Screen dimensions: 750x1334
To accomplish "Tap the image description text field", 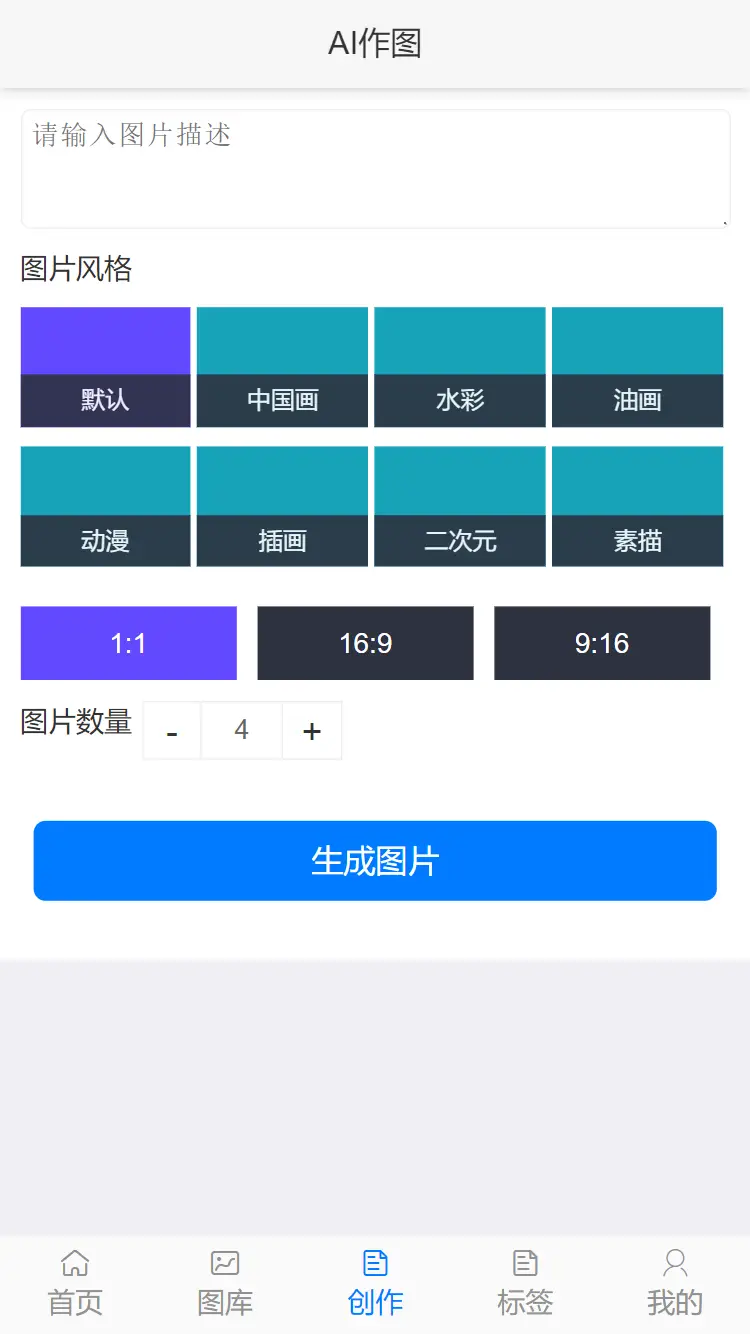I will click(x=375, y=169).
